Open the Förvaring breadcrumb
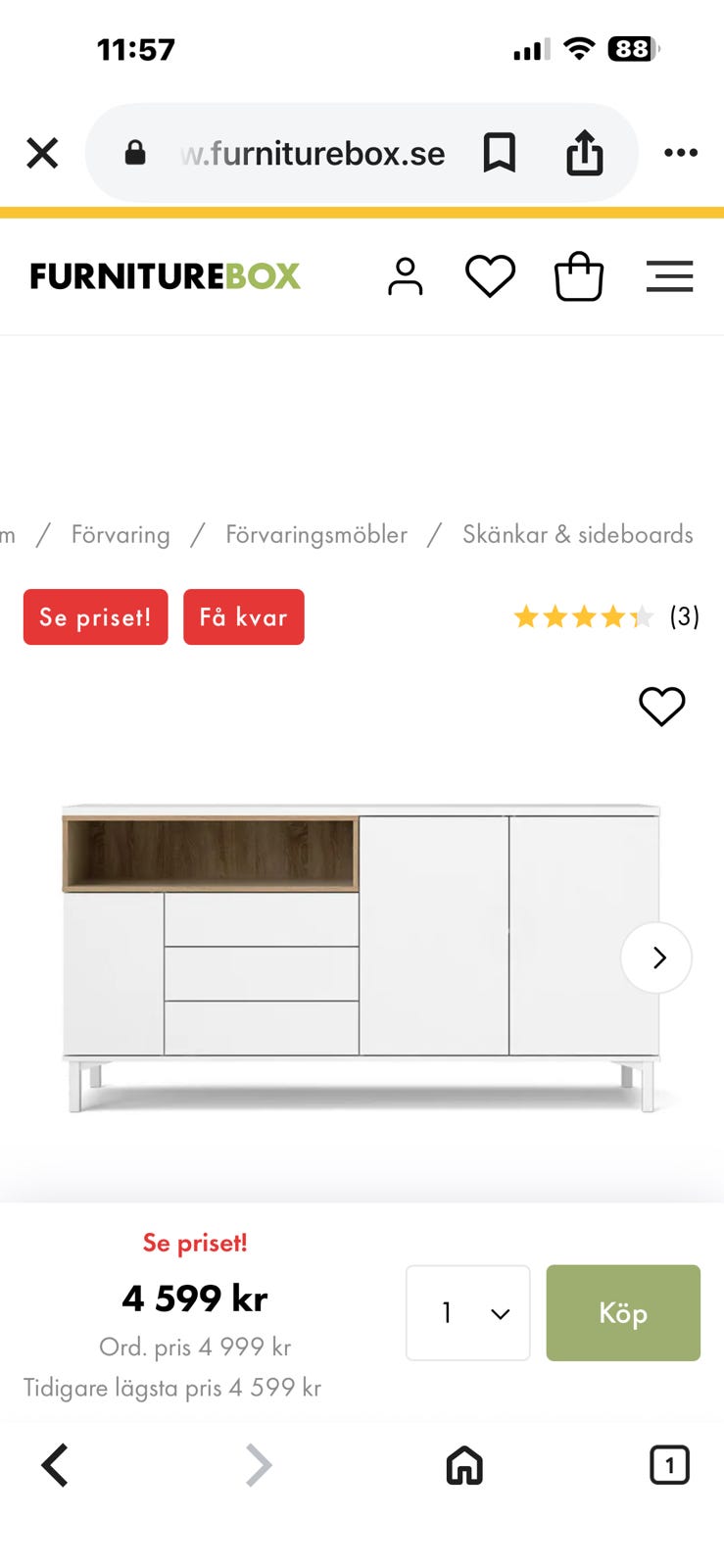This screenshot has width=724, height=1568. point(120,534)
